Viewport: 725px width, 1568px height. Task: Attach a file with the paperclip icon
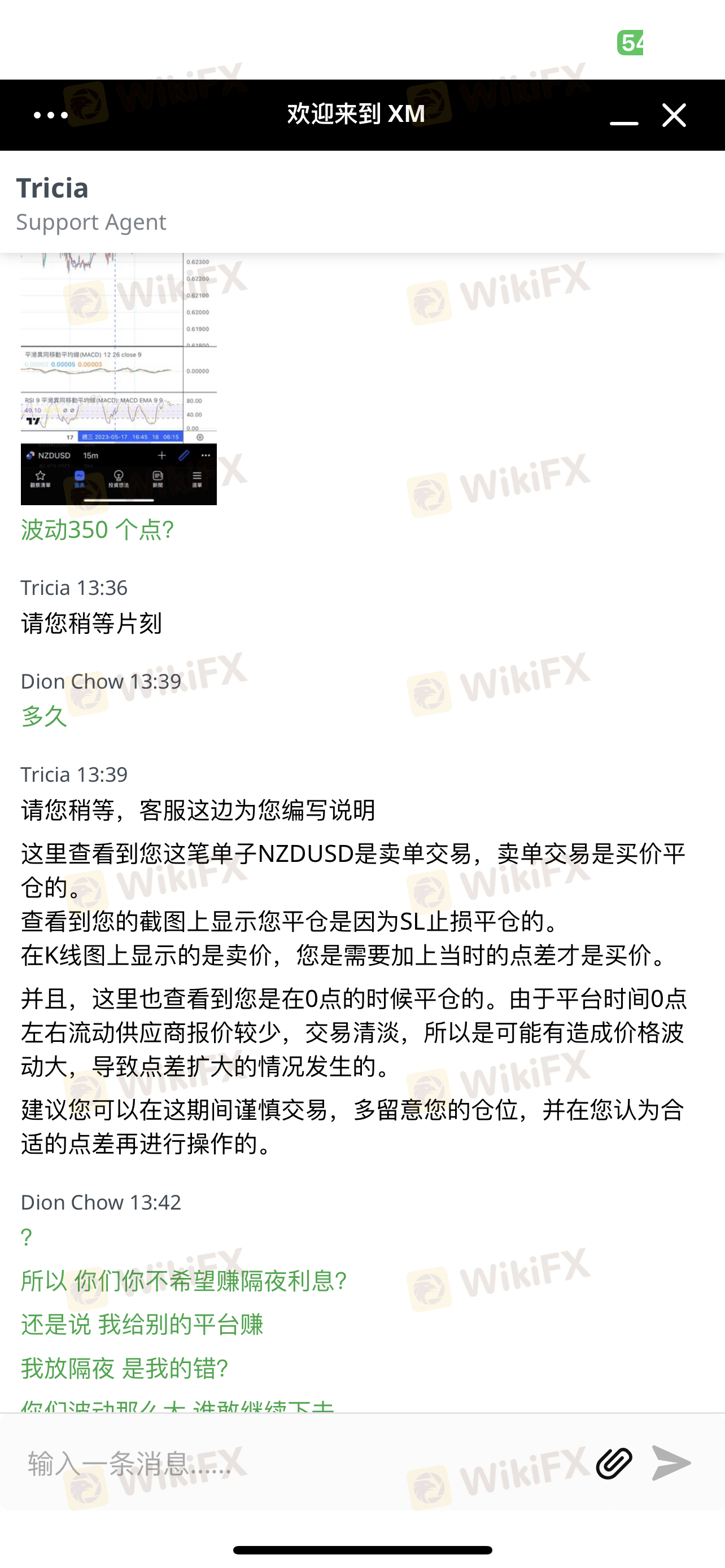tap(614, 1462)
